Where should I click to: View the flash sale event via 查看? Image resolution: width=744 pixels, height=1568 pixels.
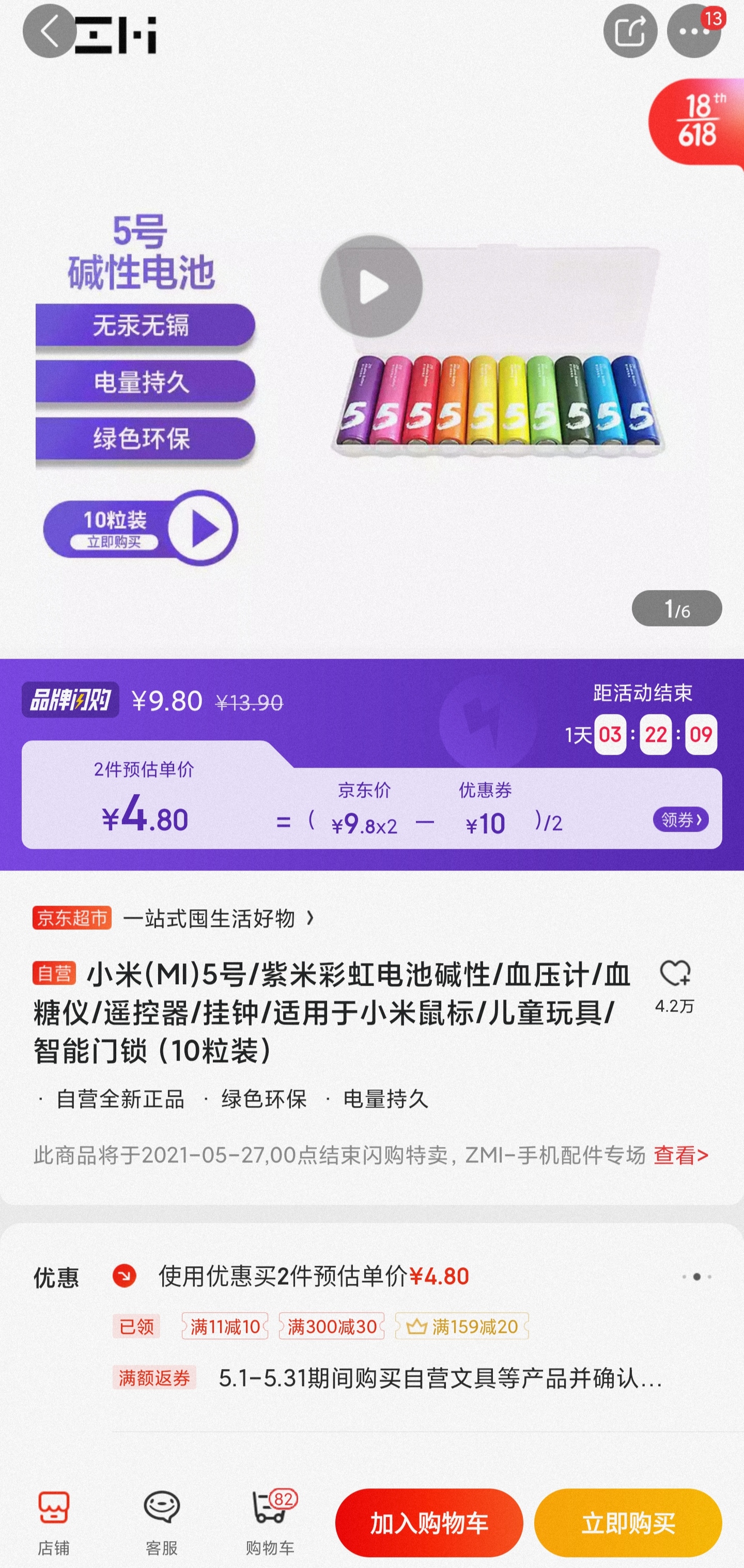(x=680, y=1155)
